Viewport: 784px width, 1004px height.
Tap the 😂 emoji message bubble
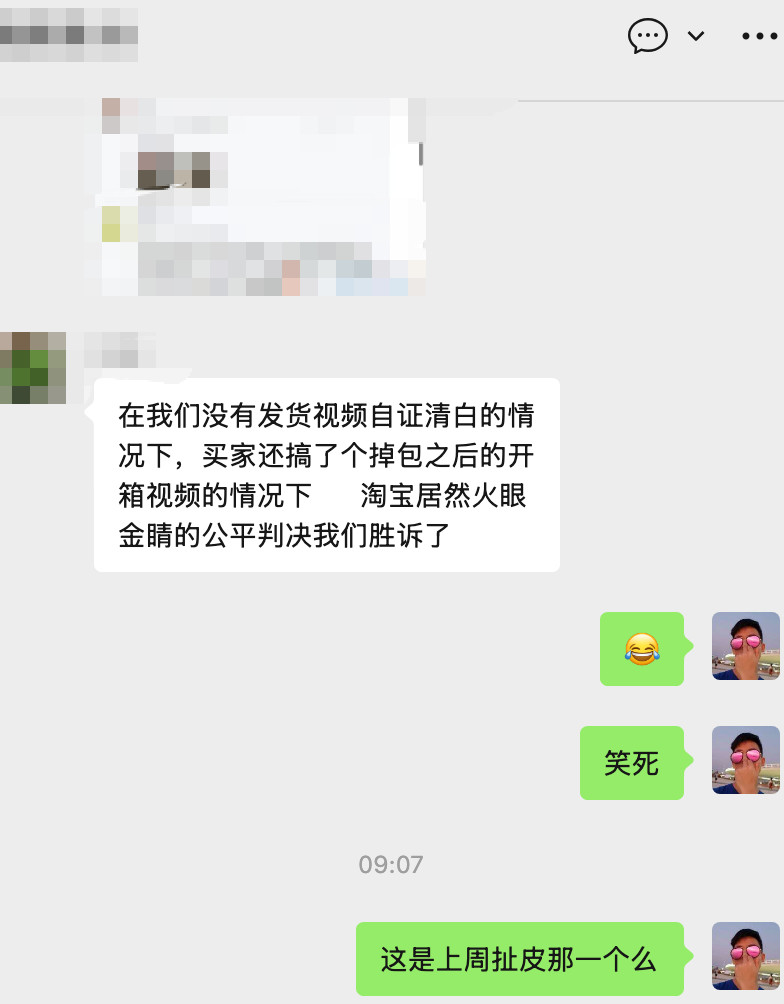point(641,649)
